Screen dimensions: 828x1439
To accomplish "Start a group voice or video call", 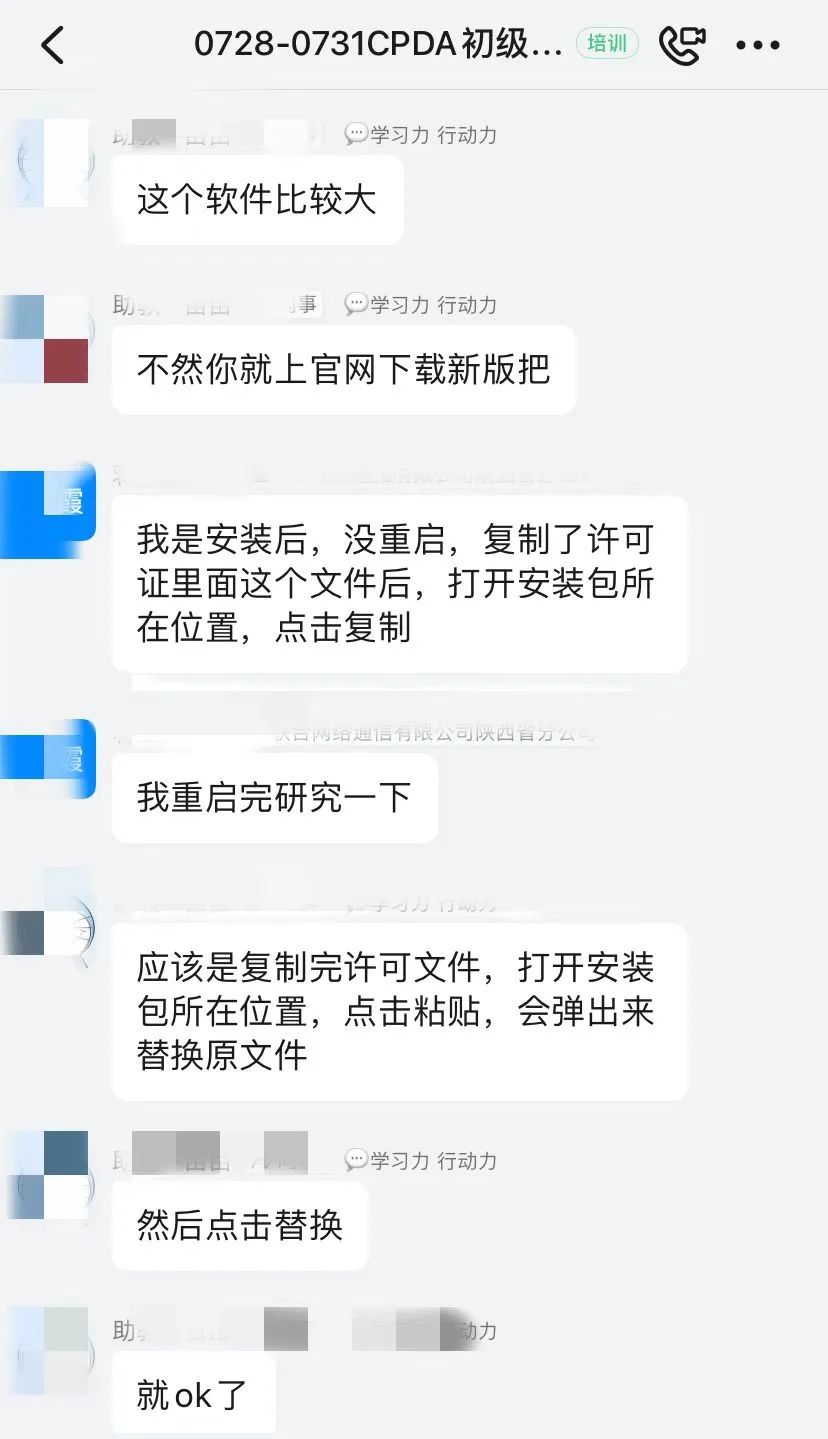I will (x=682, y=45).
